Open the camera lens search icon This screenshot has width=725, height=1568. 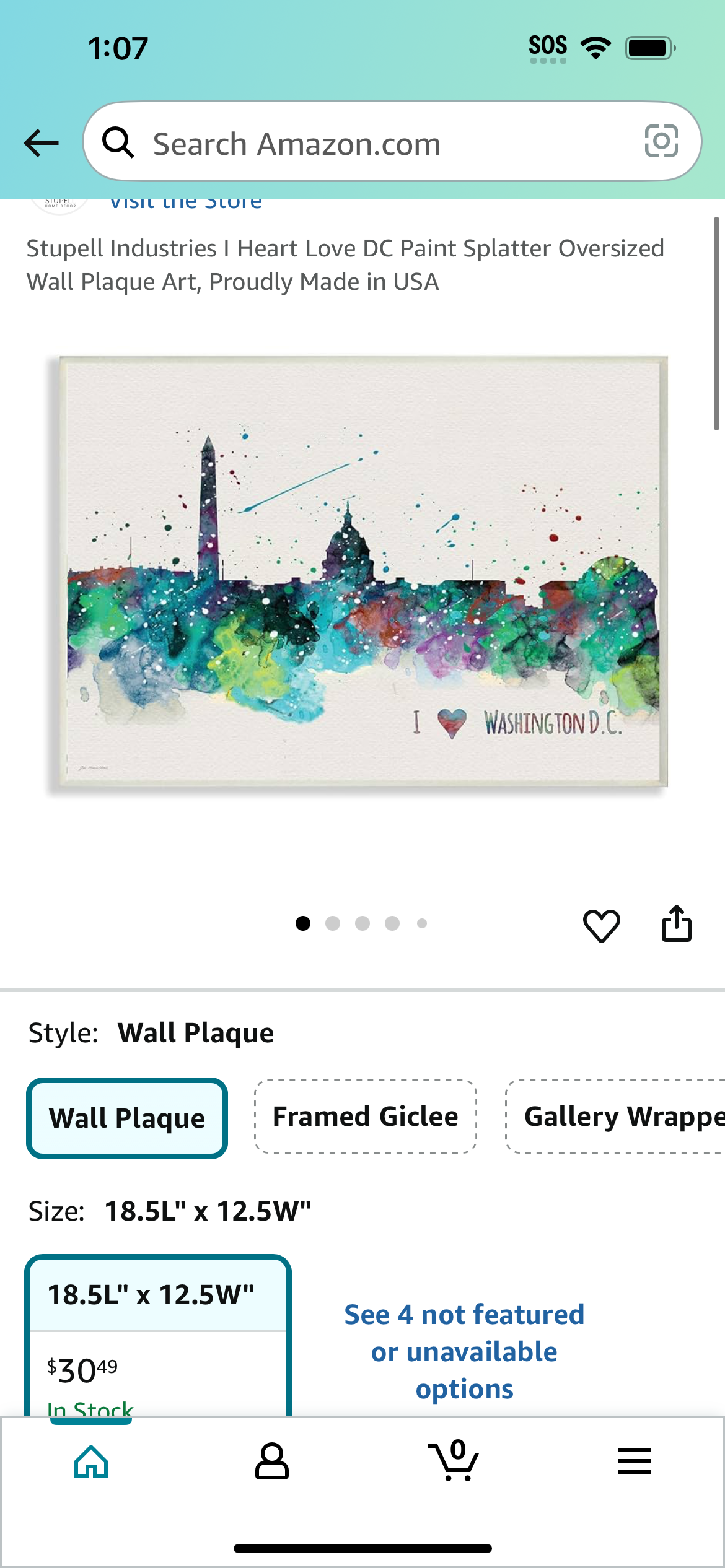(x=661, y=141)
